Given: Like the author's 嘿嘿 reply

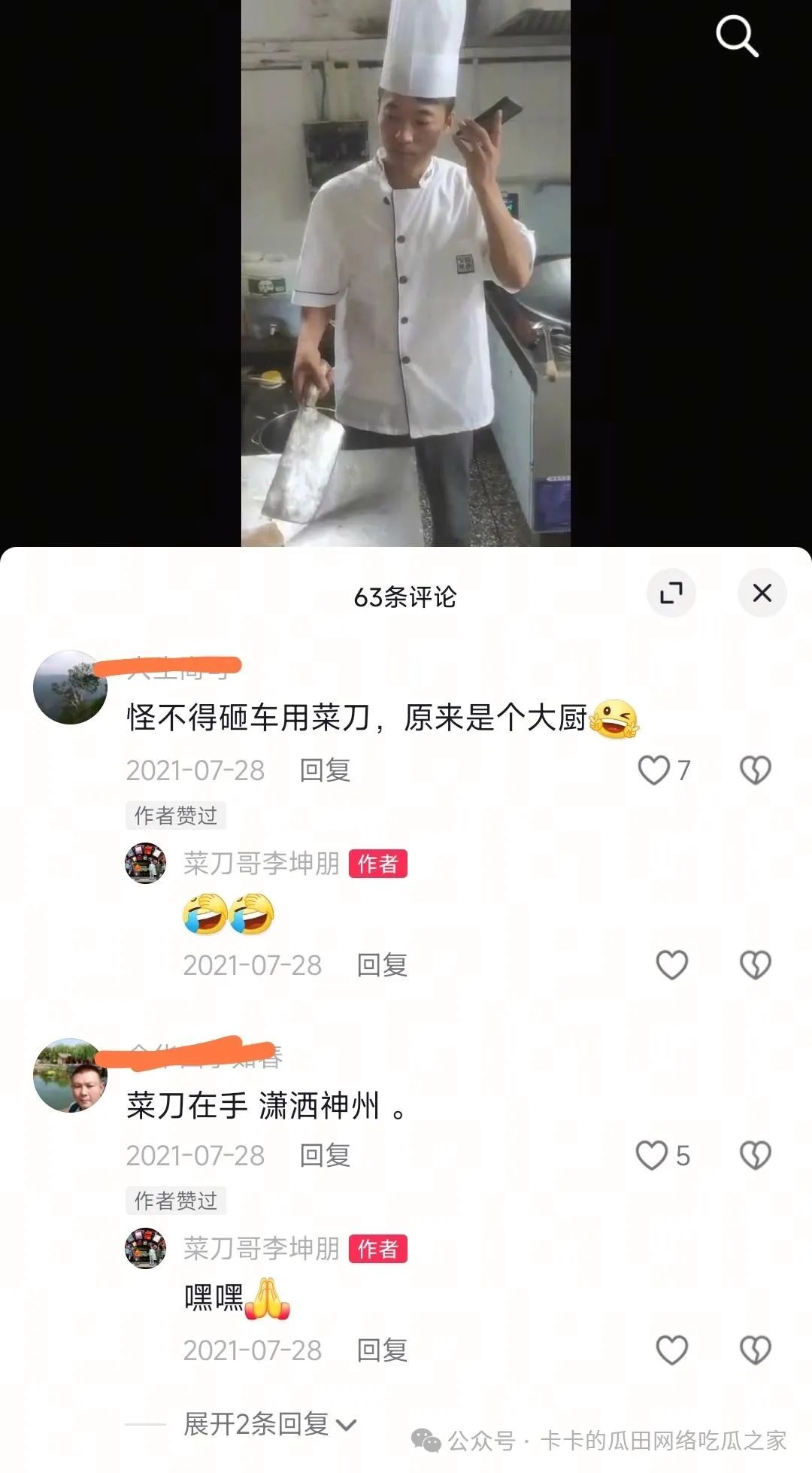Looking at the screenshot, I should point(671,1350).
